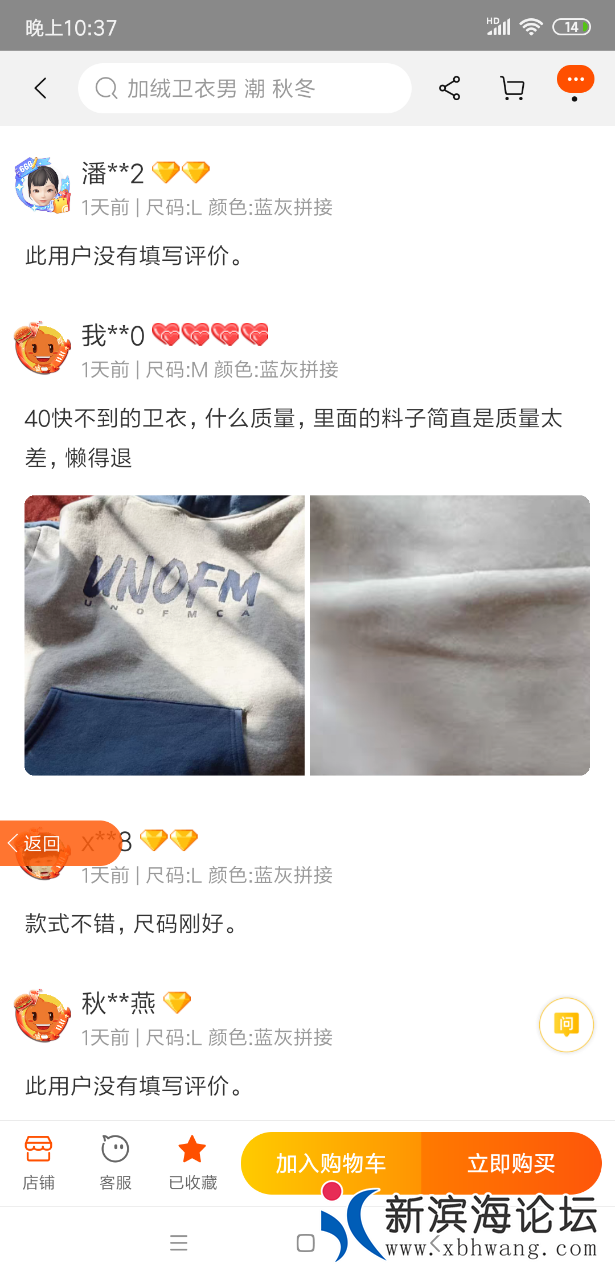Select 加入购物车 to add to cart
The height and width of the screenshot is (1280, 615).
tap(331, 1163)
